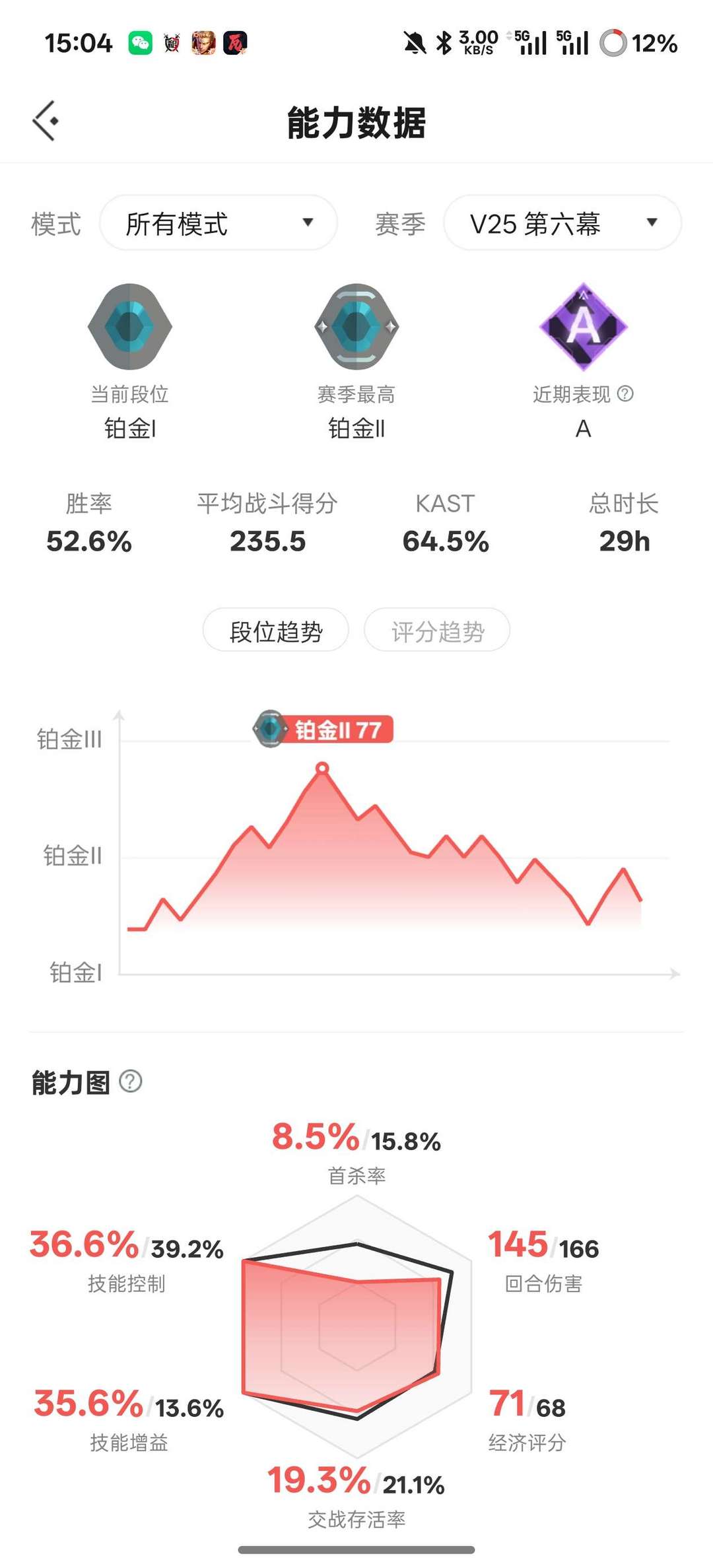Viewport: 713px width, 1568px height.
Task: Switch to the 段位趋势 tab
Action: (276, 631)
